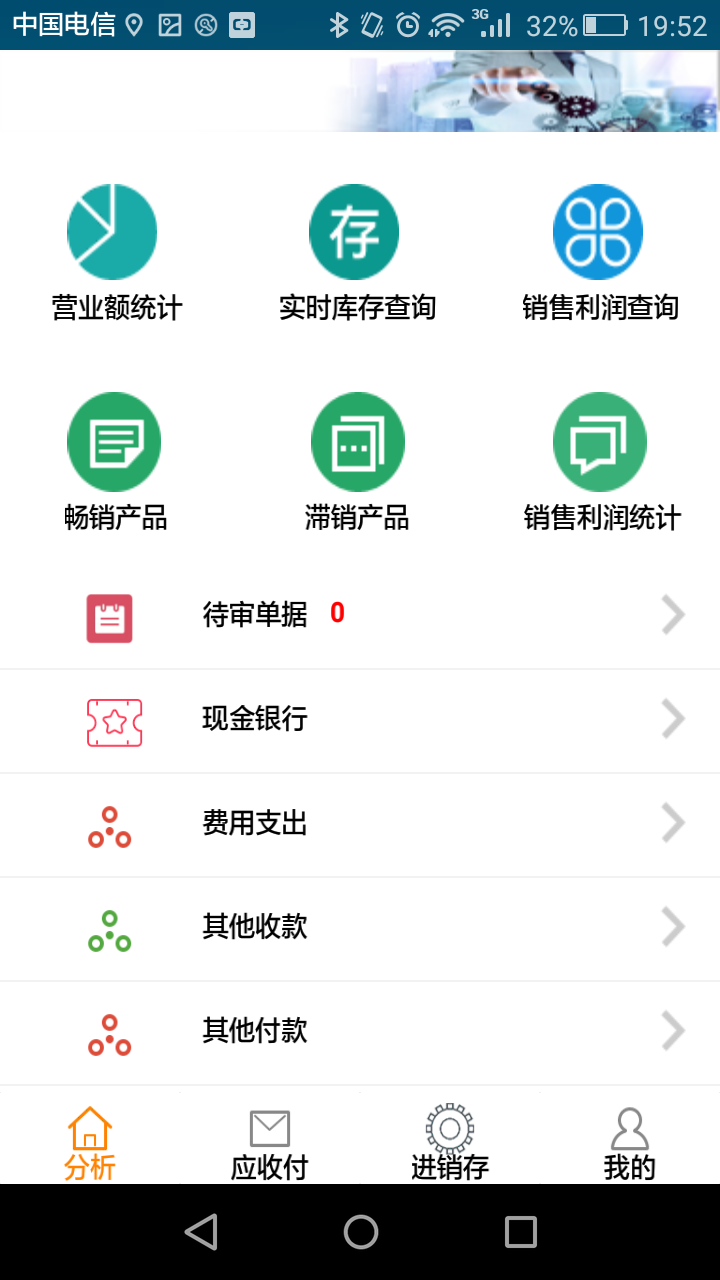Viewport: 720px width, 1280px height.
Task: Tap the system back button
Action: 201,1232
